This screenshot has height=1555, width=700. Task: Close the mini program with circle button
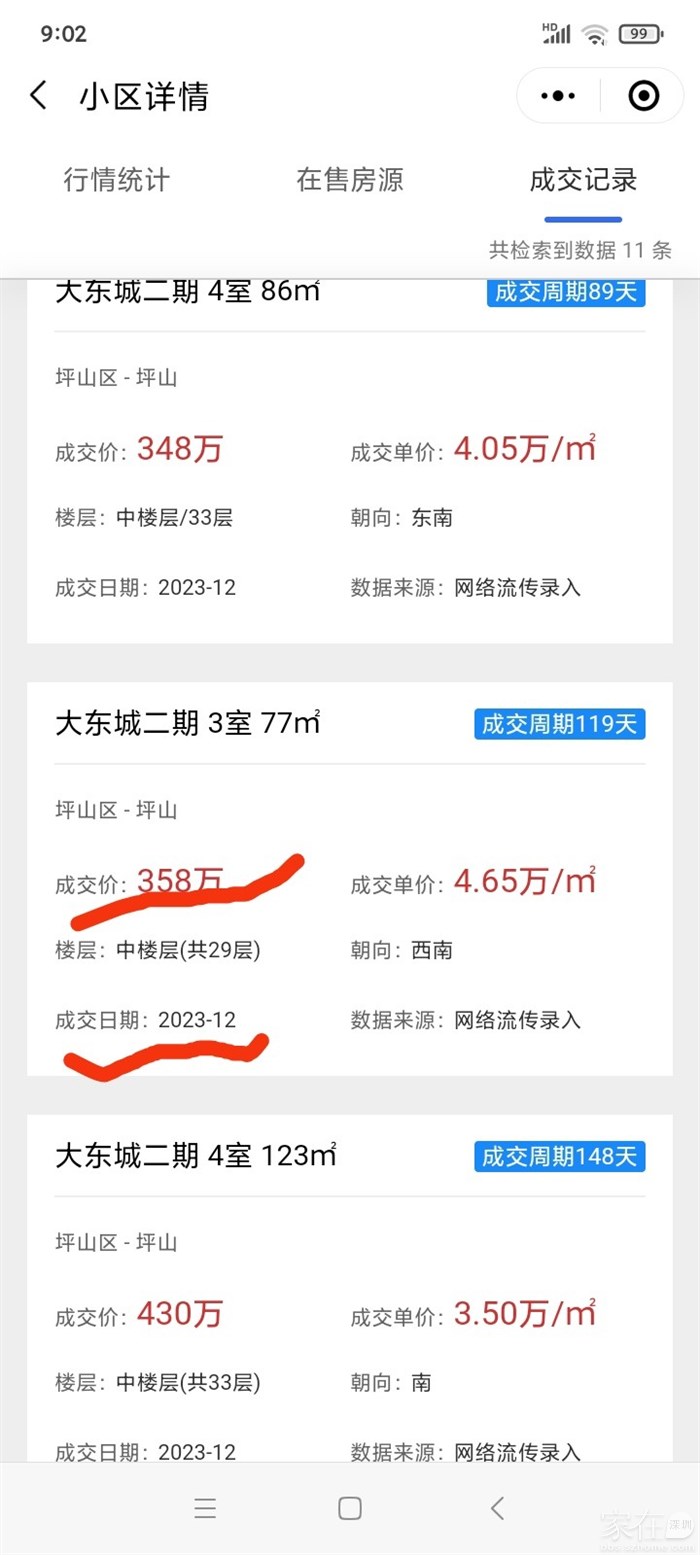coord(643,97)
